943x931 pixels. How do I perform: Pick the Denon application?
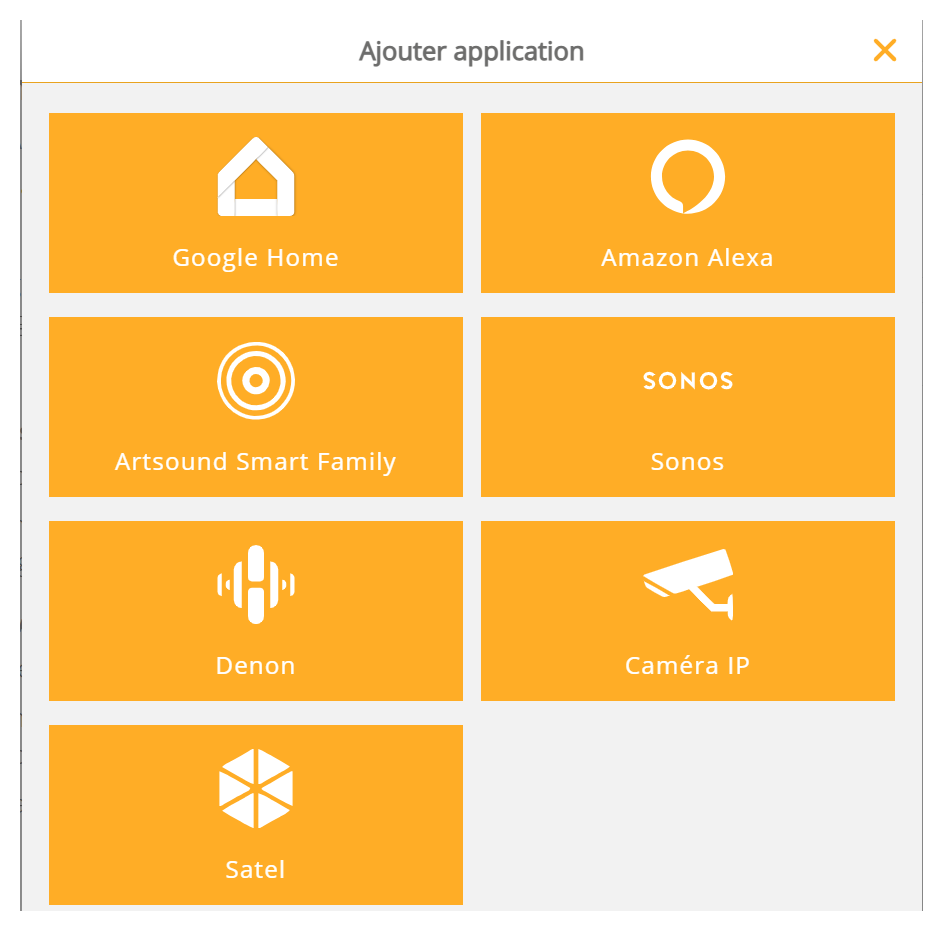tap(256, 611)
